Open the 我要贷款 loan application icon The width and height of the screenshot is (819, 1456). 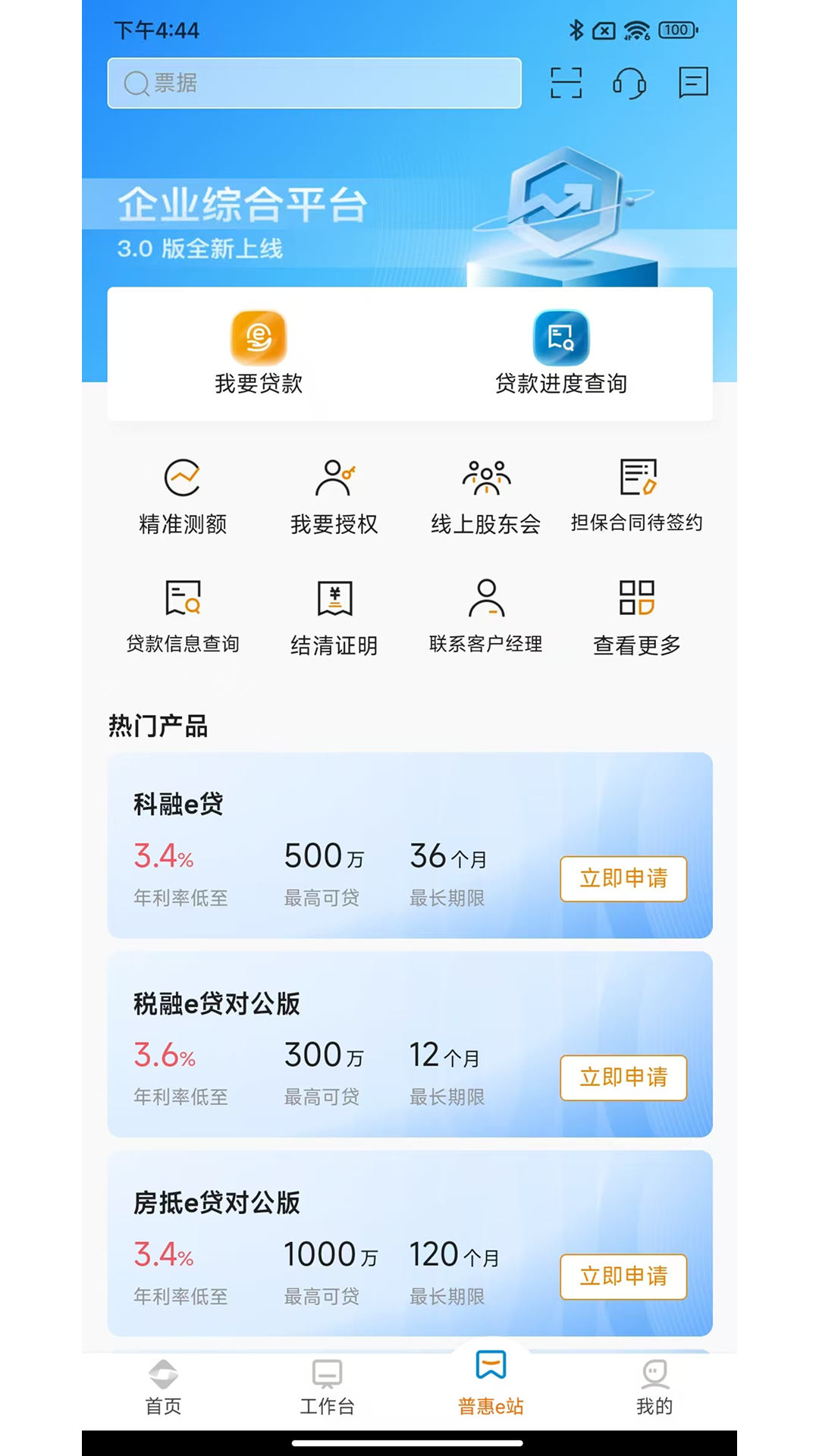pyautogui.click(x=256, y=349)
